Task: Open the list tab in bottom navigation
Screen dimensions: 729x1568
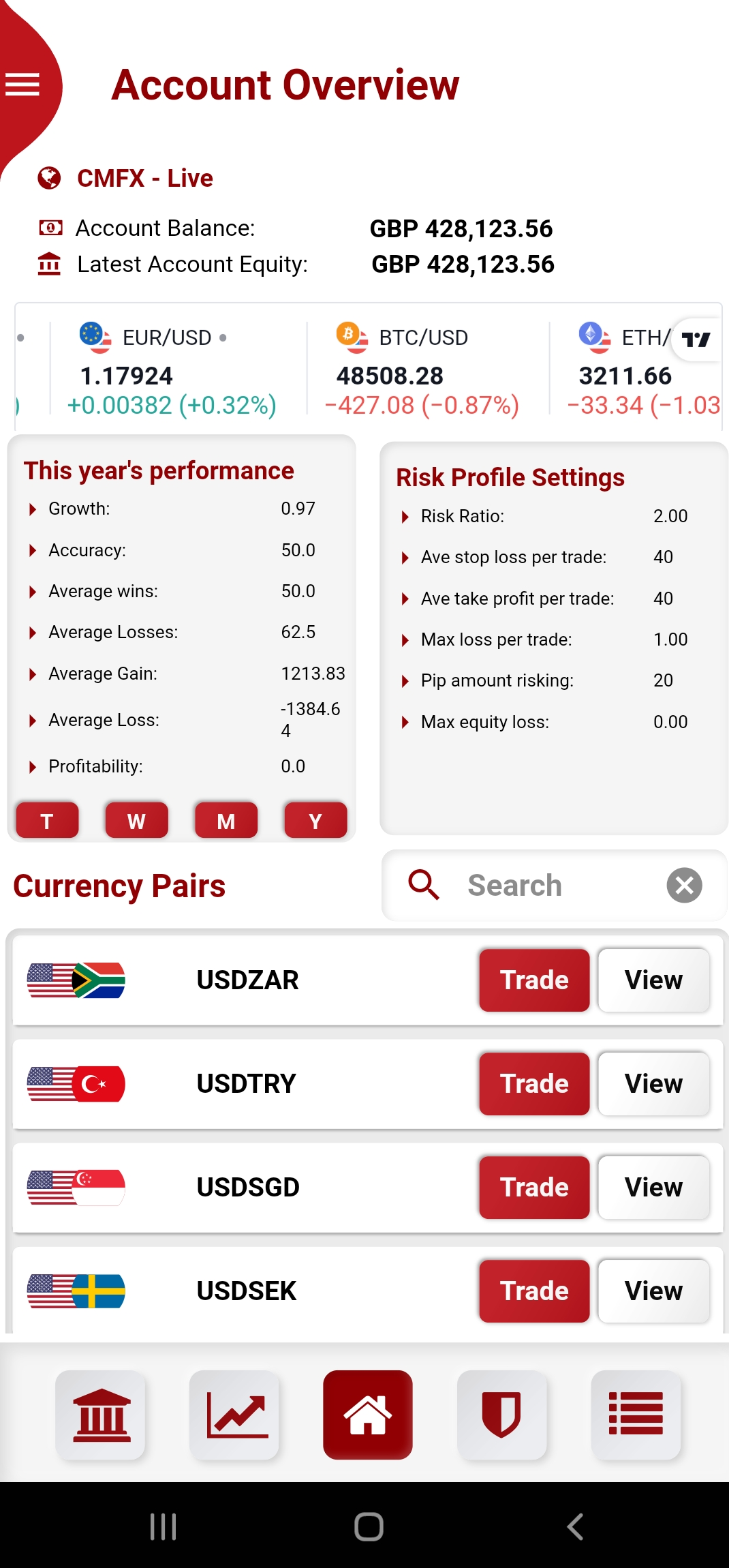Action: tap(636, 1415)
